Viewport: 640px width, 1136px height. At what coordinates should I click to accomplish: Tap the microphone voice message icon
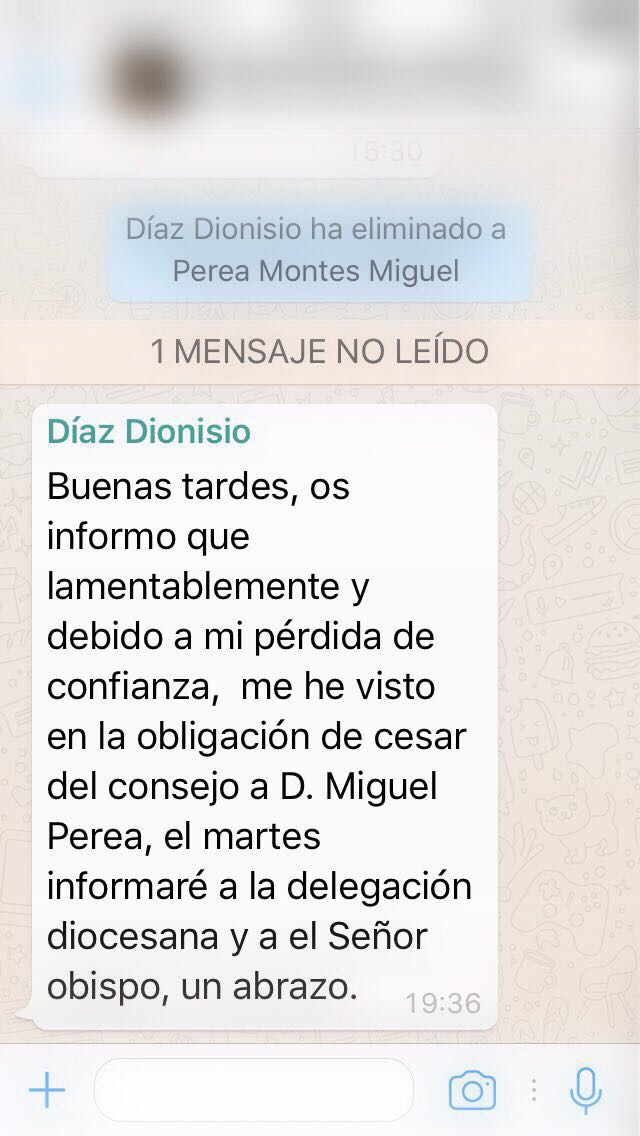pyautogui.click(x=586, y=1090)
